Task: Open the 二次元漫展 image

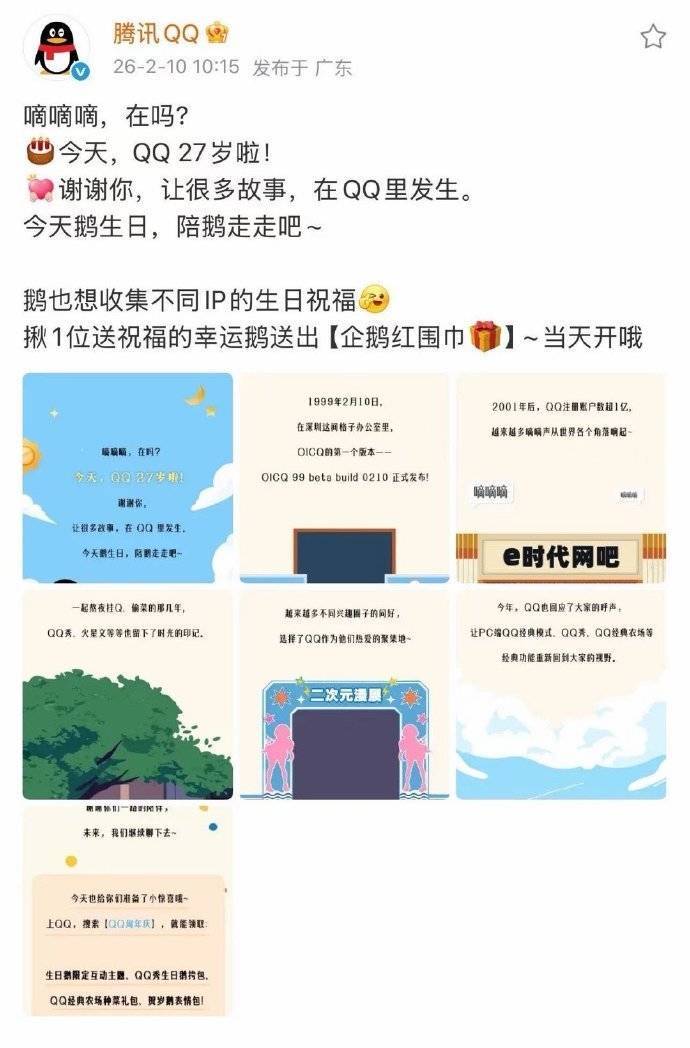Action: pyautogui.click(x=344, y=695)
